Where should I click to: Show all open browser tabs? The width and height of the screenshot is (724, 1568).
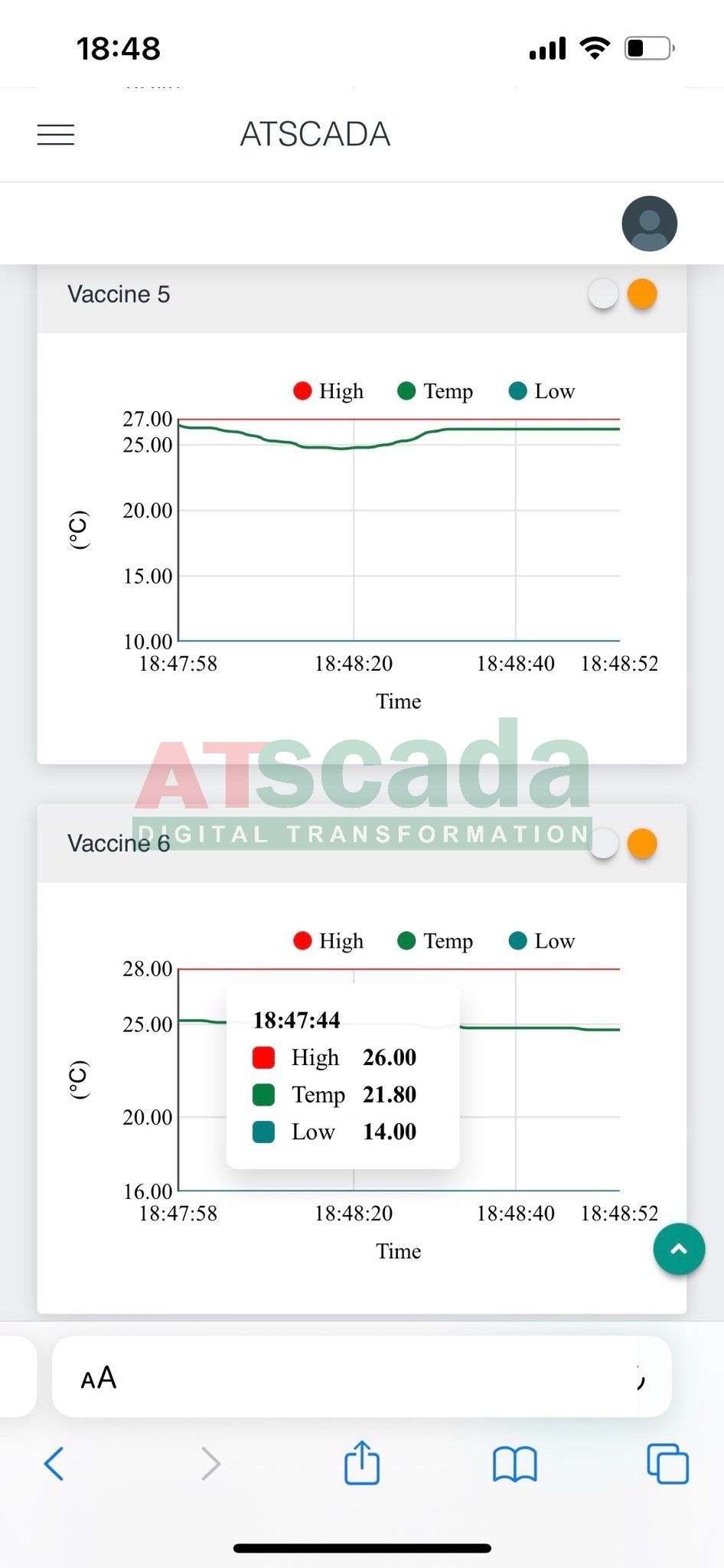667,1464
